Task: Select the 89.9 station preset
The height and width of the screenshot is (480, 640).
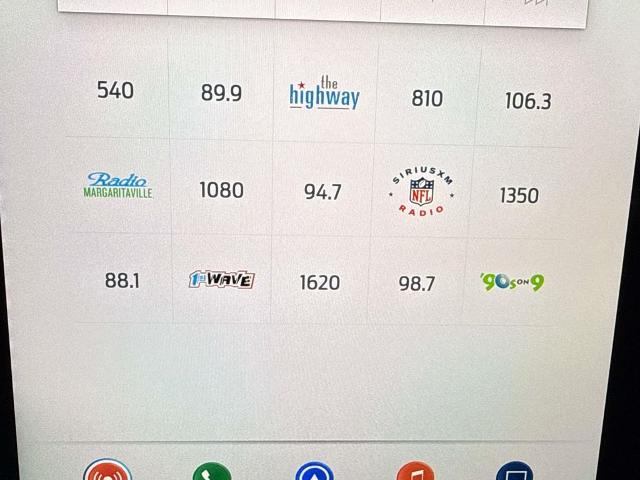Action: (x=221, y=93)
